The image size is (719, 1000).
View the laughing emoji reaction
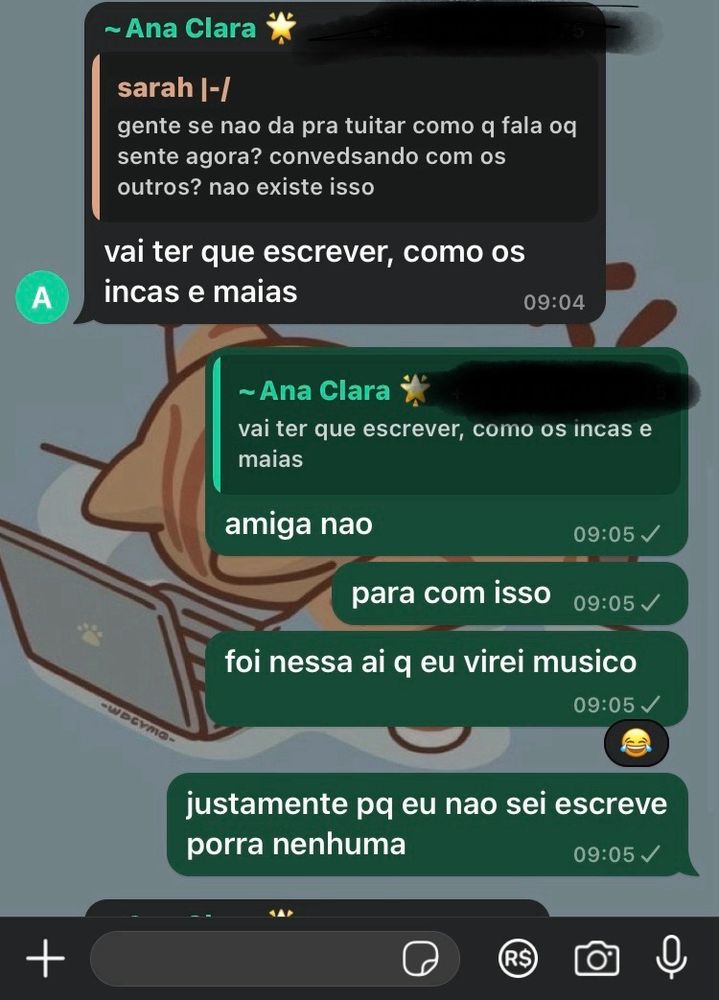[633, 743]
